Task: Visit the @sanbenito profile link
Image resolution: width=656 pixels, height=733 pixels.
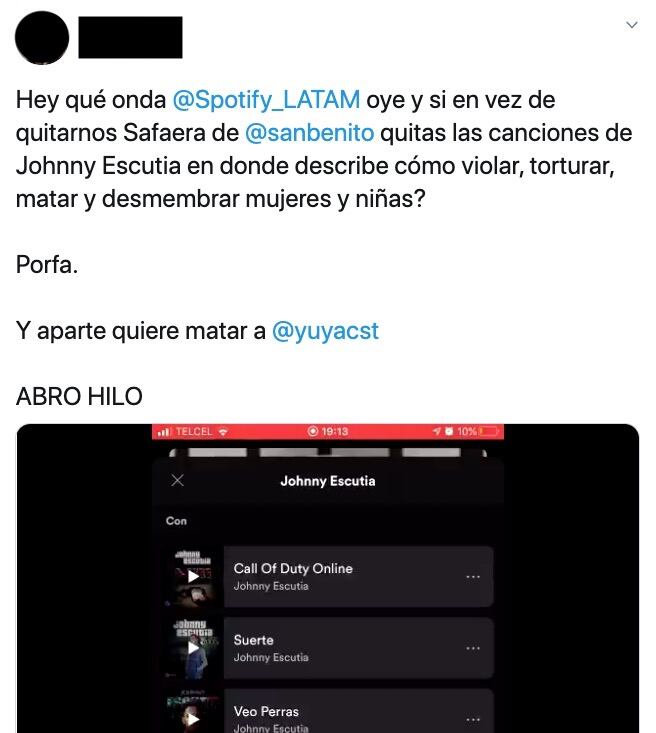Action: click(309, 133)
